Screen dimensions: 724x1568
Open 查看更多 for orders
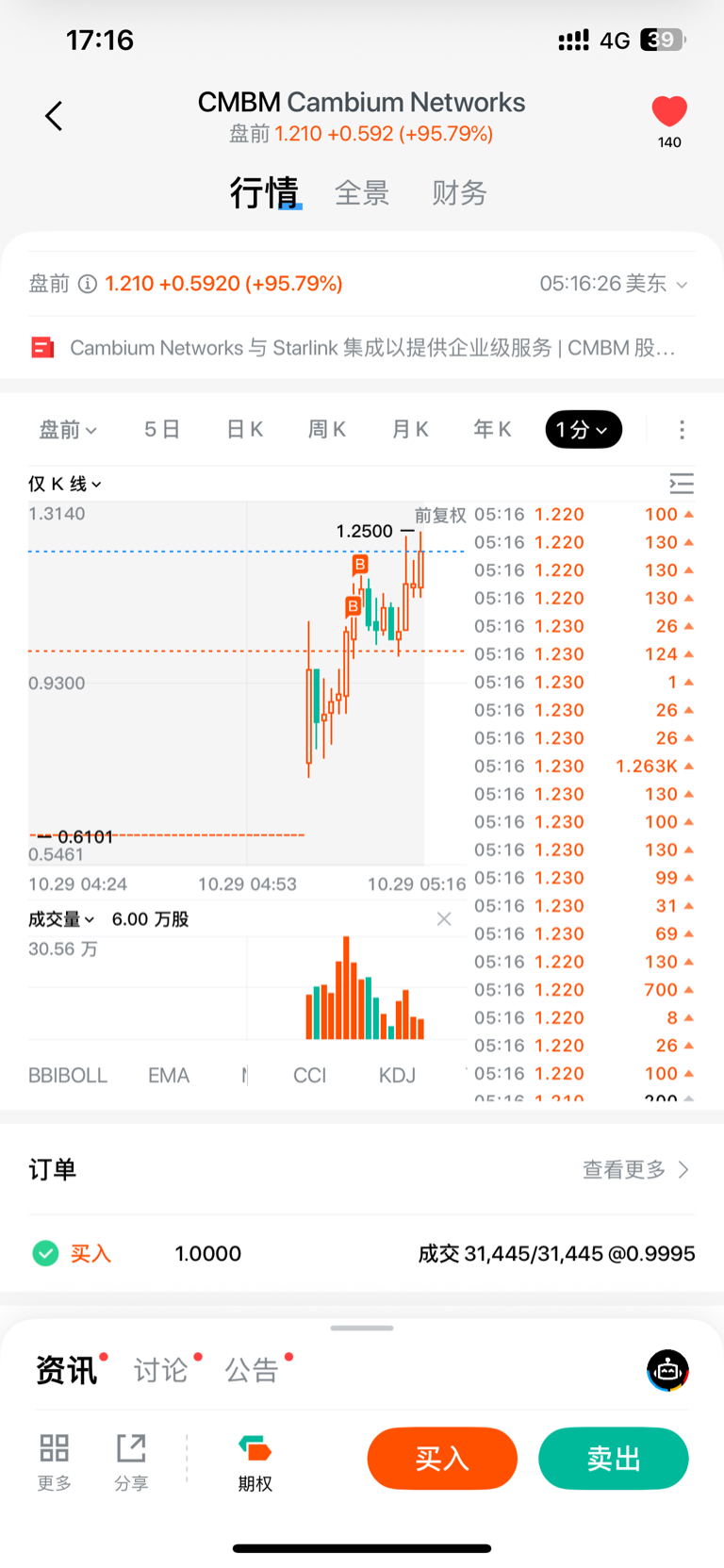(635, 1170)
